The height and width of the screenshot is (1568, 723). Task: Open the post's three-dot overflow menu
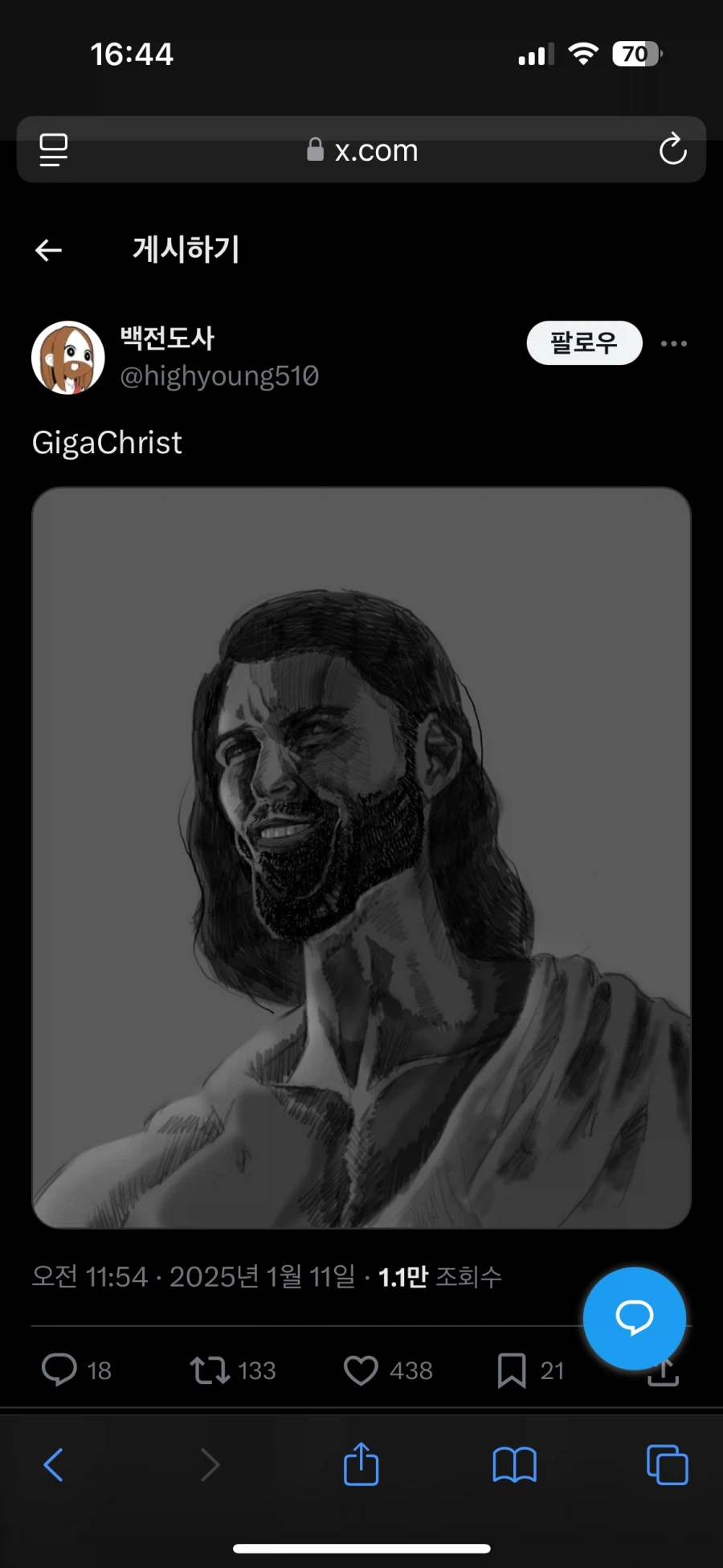pyautogui.click(x=673, y=344)
